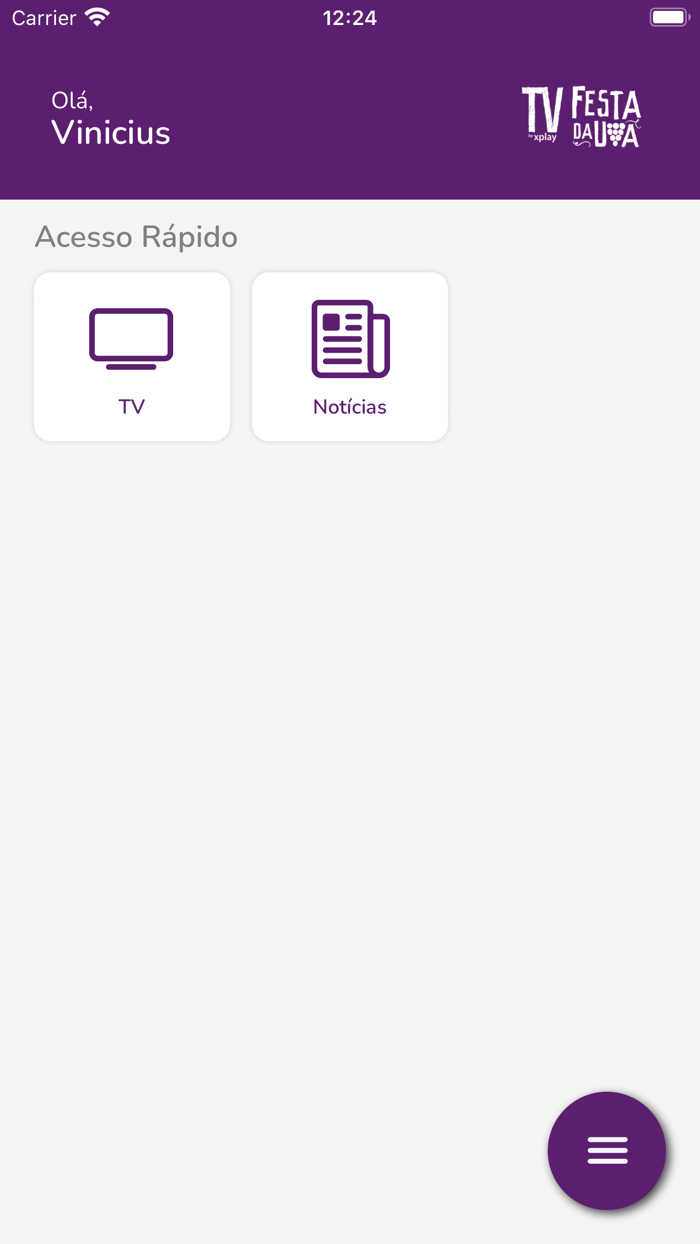
Task: Open the Notícias card
Action: coord(350,356)
